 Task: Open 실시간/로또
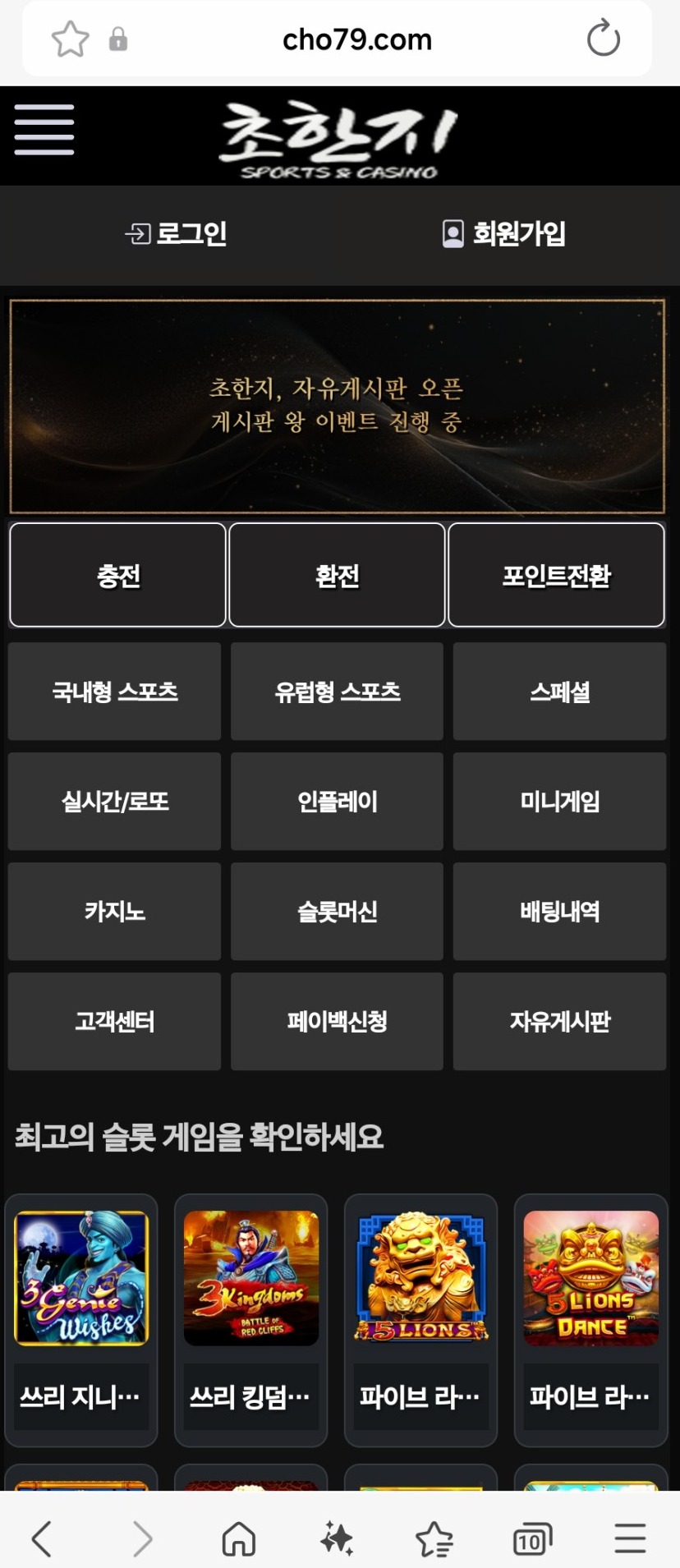[114, 802]
